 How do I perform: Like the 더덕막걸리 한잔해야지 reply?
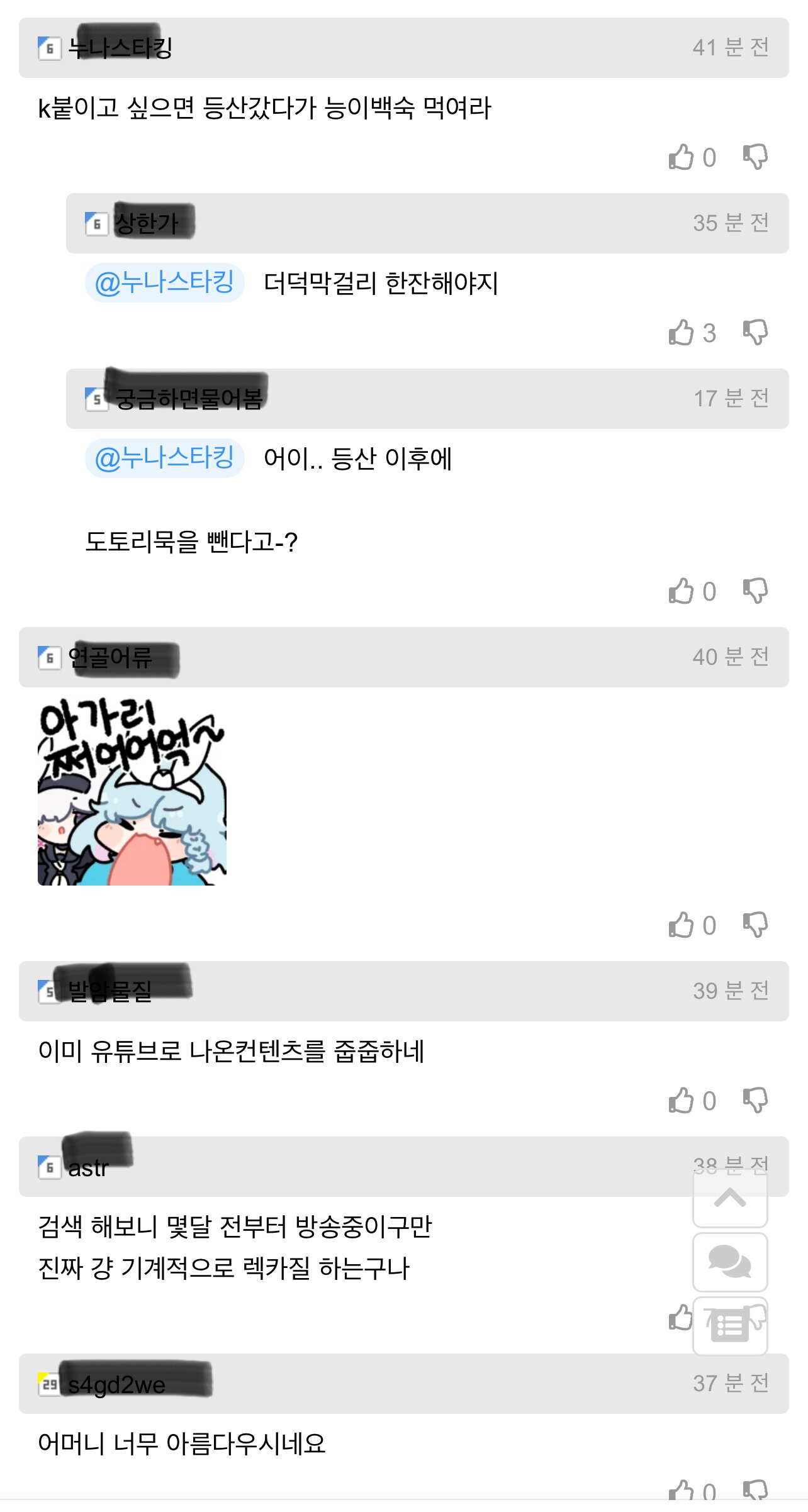[681, 333]
